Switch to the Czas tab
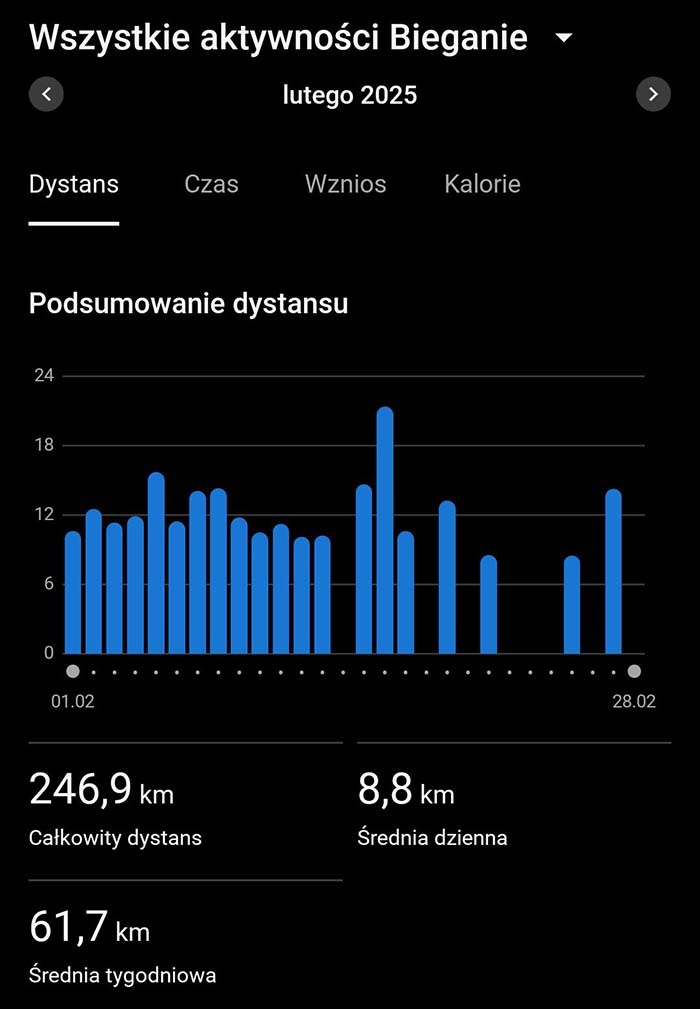The image size is (700, 1009). pyautogui.click(x=211, y=185)
